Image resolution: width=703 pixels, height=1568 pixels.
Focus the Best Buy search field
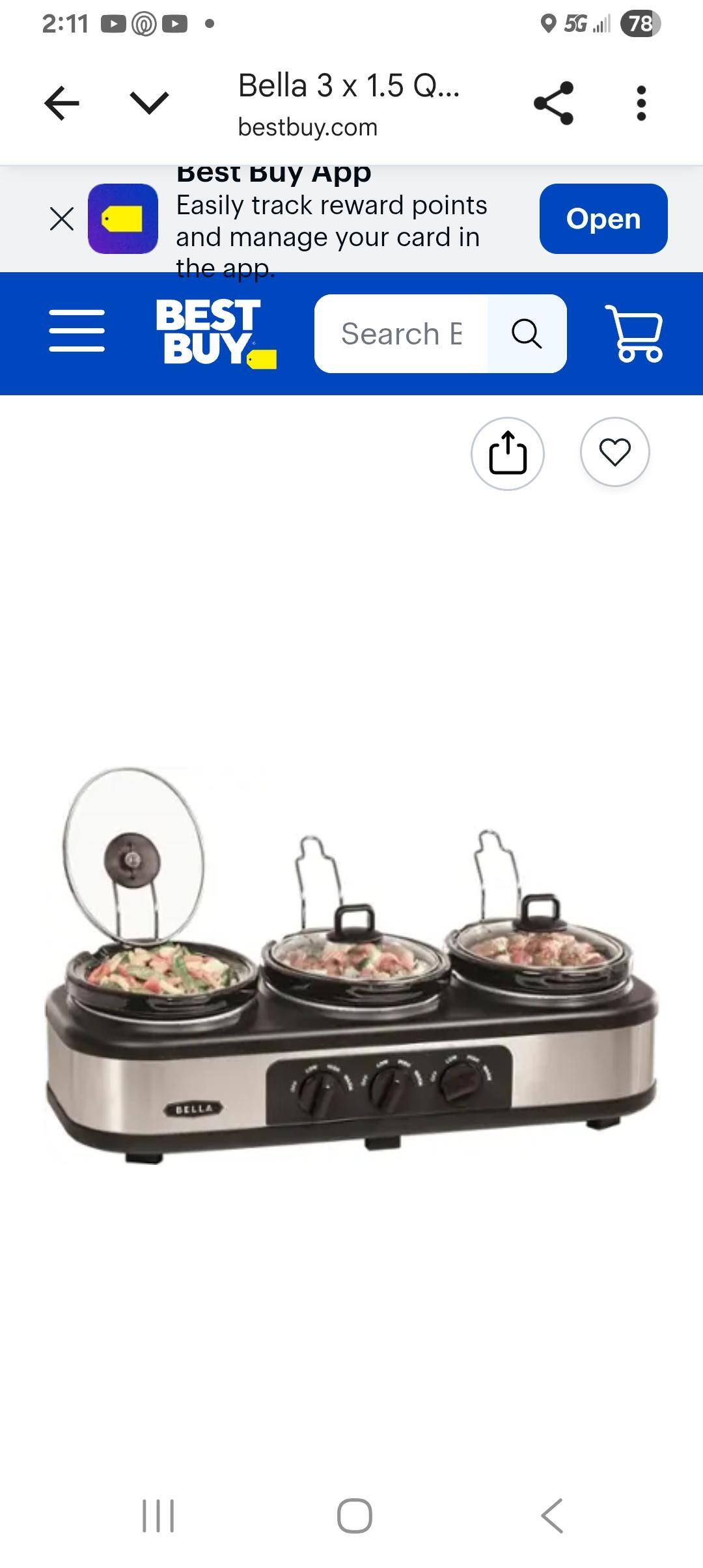401,334
